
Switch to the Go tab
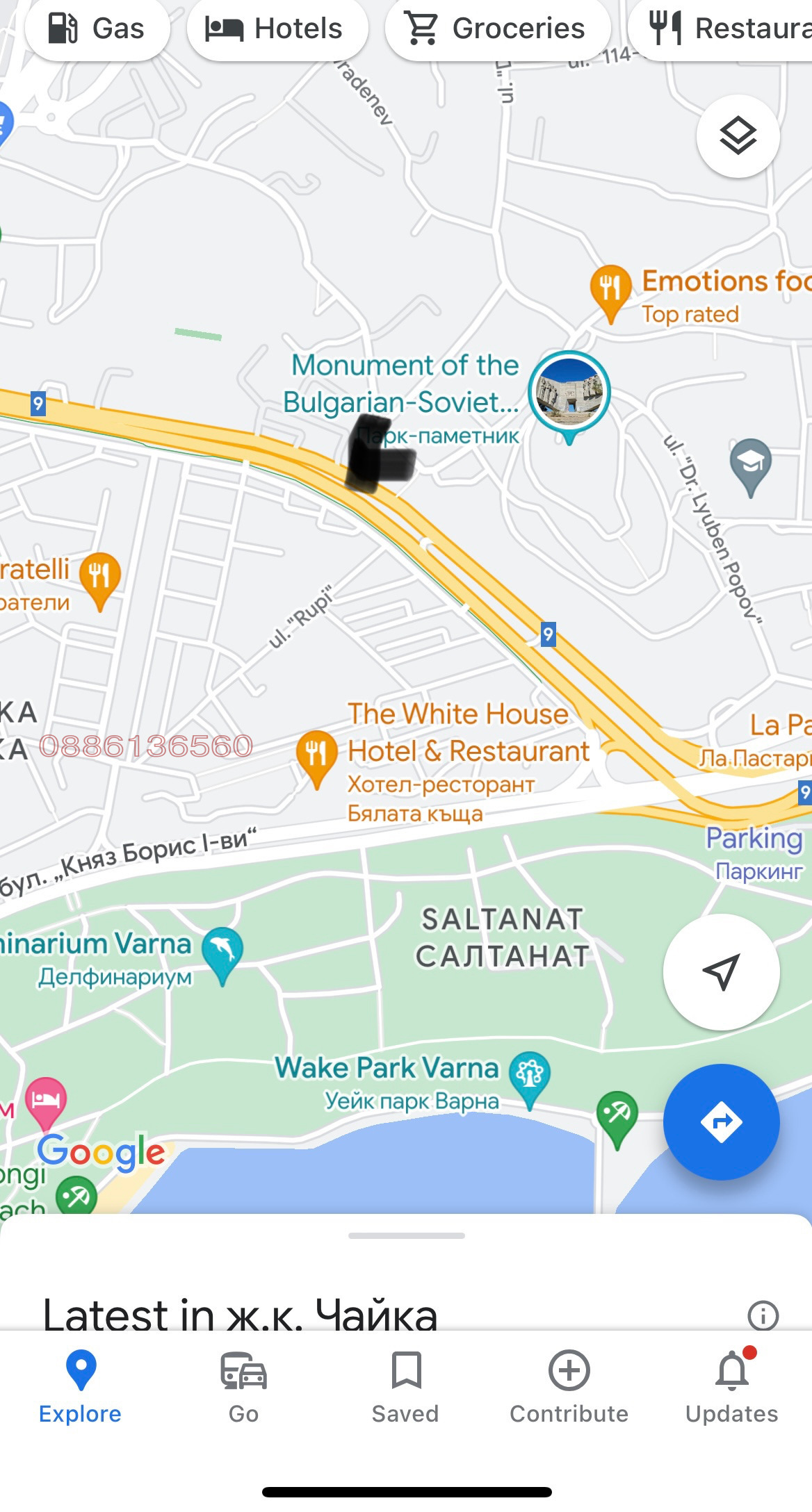tap(243, 1387)
